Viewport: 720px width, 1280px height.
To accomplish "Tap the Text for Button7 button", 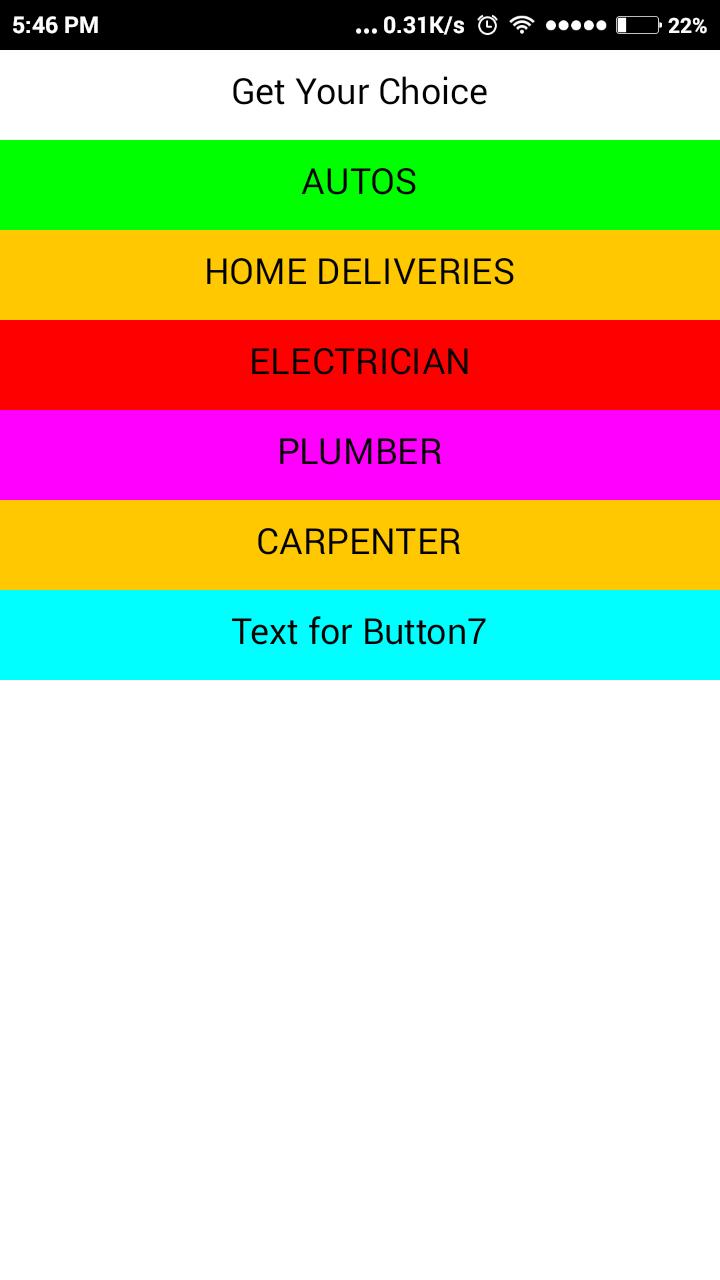I will (x=360, y=634).
